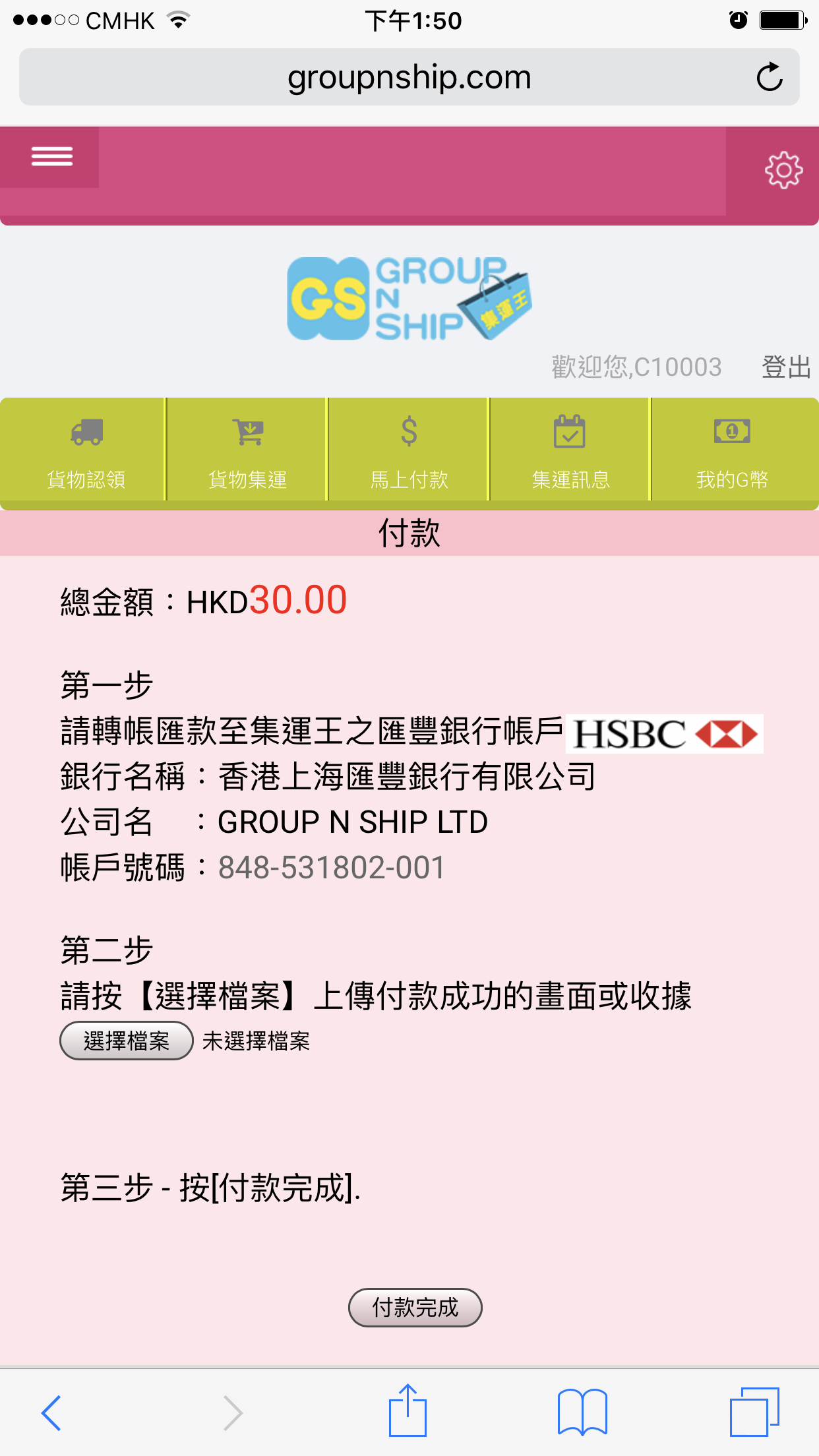
Task: Open the settings gear icon
Action: [x=783, y=171]
